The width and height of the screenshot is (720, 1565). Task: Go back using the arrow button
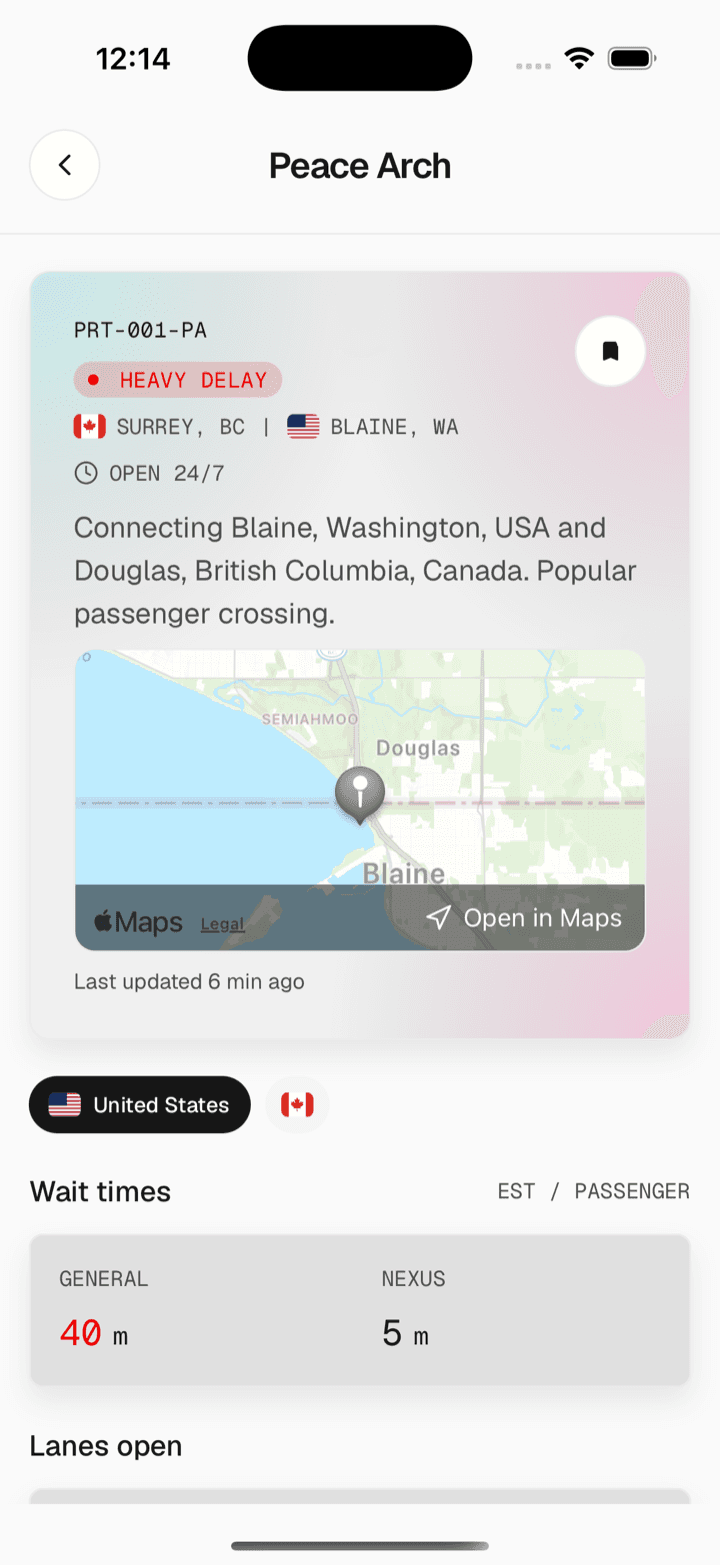tap(65, 165)
